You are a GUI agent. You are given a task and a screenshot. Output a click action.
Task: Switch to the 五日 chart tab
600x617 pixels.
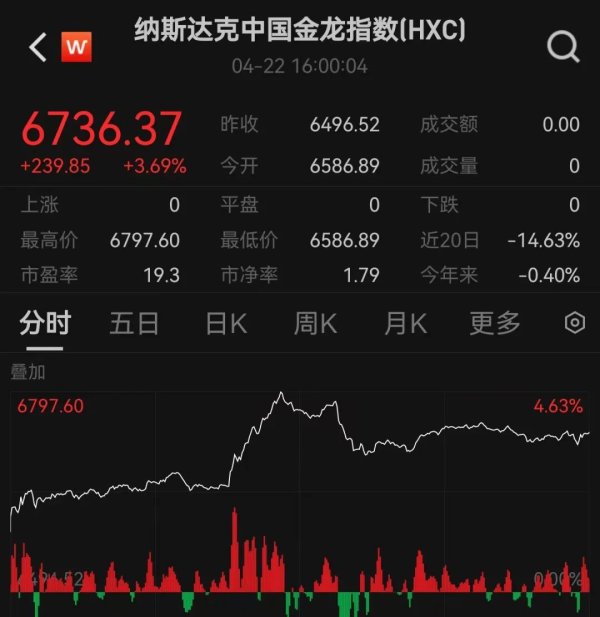(x=134, y=323)
